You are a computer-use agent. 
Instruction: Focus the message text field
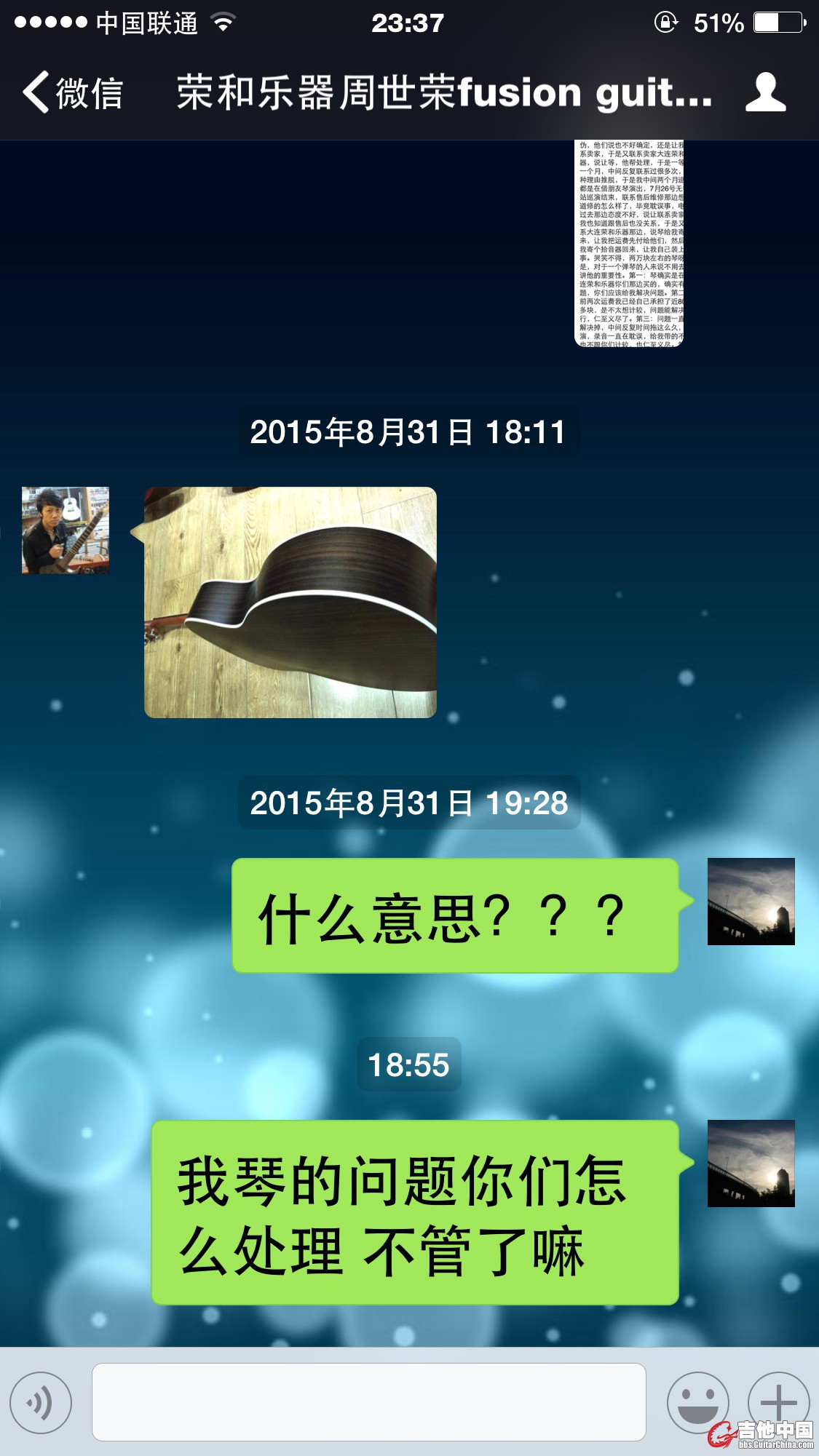(368, 1402)
